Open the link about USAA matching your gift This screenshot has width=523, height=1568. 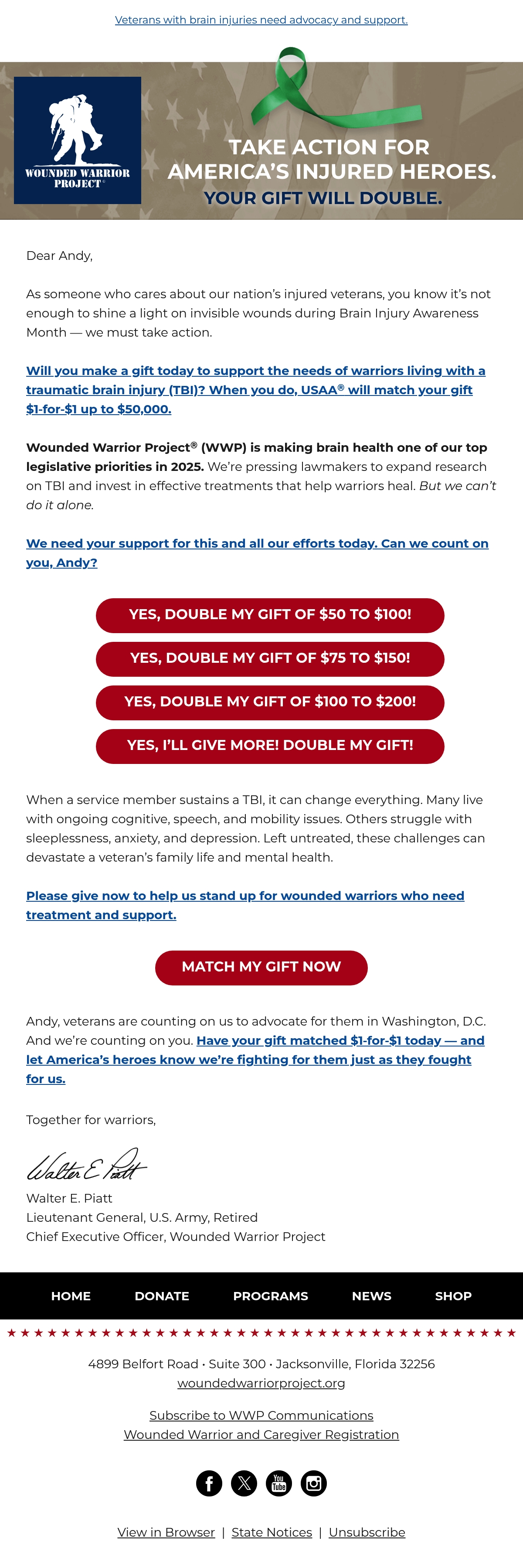coord(255,389)
